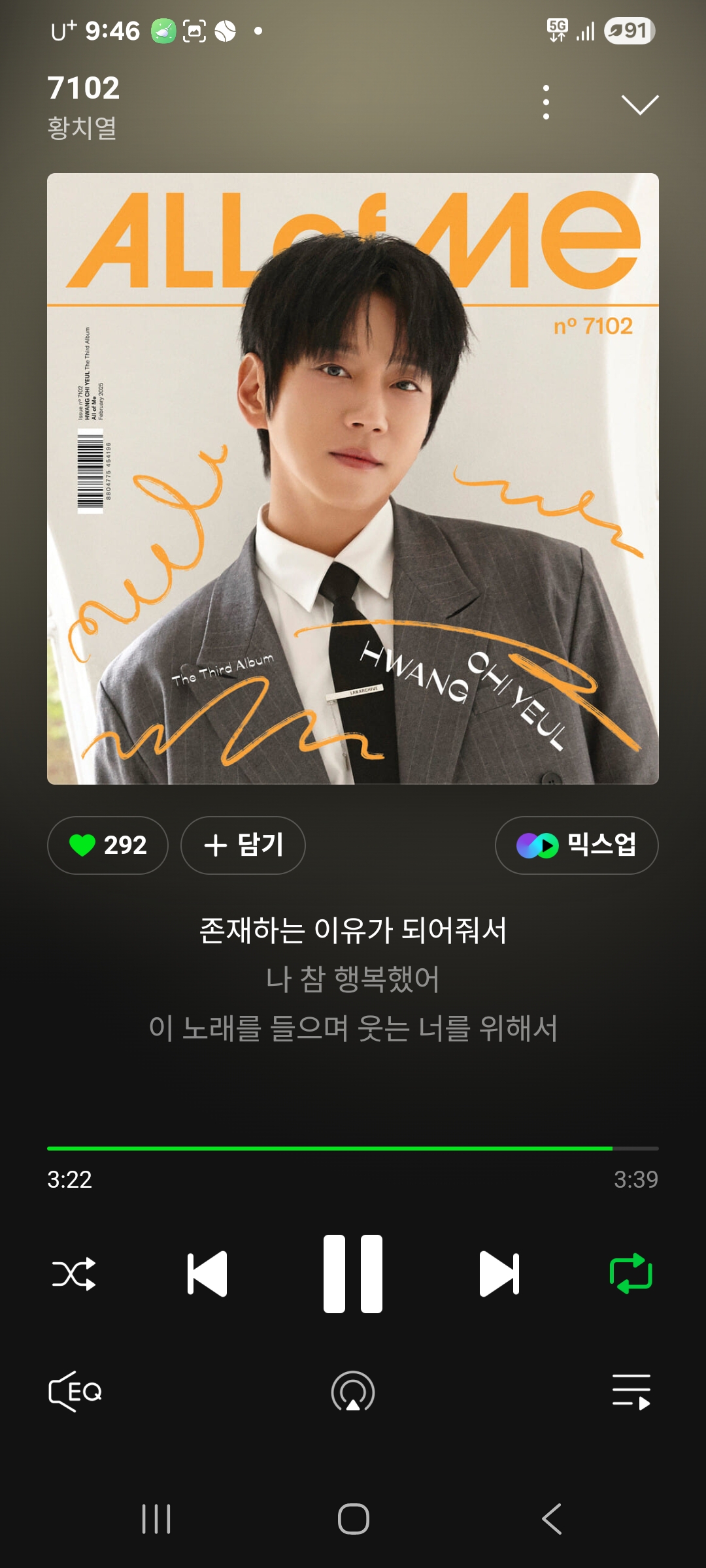The width and height of the screenshot is (706, 1568).
Task: Open the full lyrics view
Action: click(x=353, y=979)
